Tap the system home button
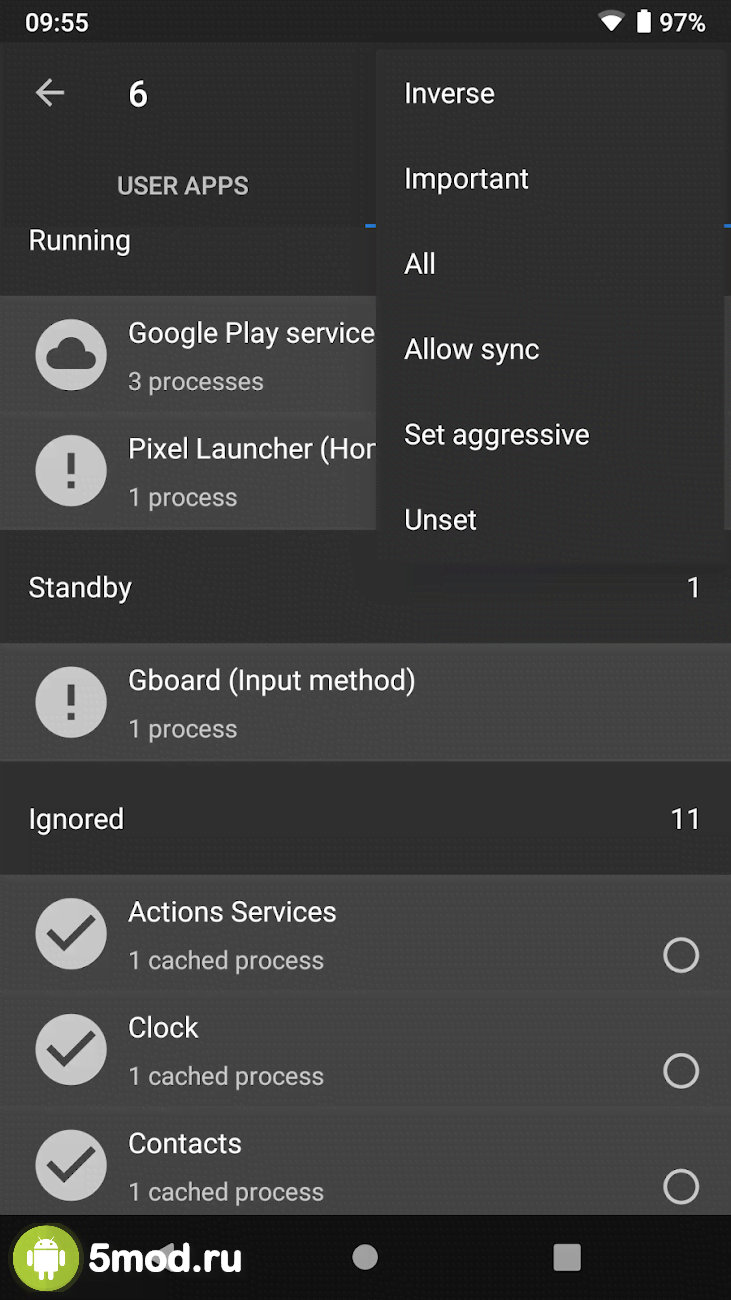731x1300 pixels. tap(365, 1257)
